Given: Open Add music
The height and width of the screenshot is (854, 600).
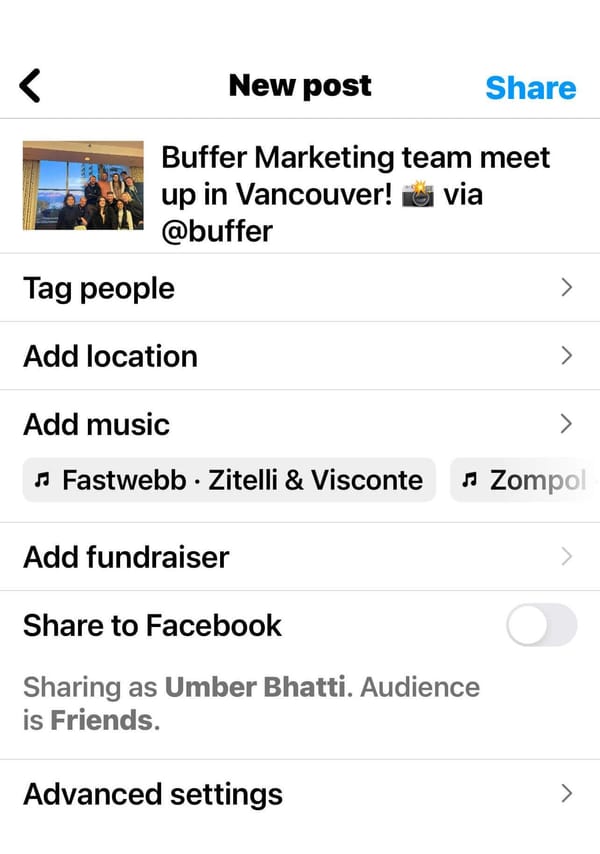Looking at the screenshot, I should pyautogui.click(x=298, y=424).
